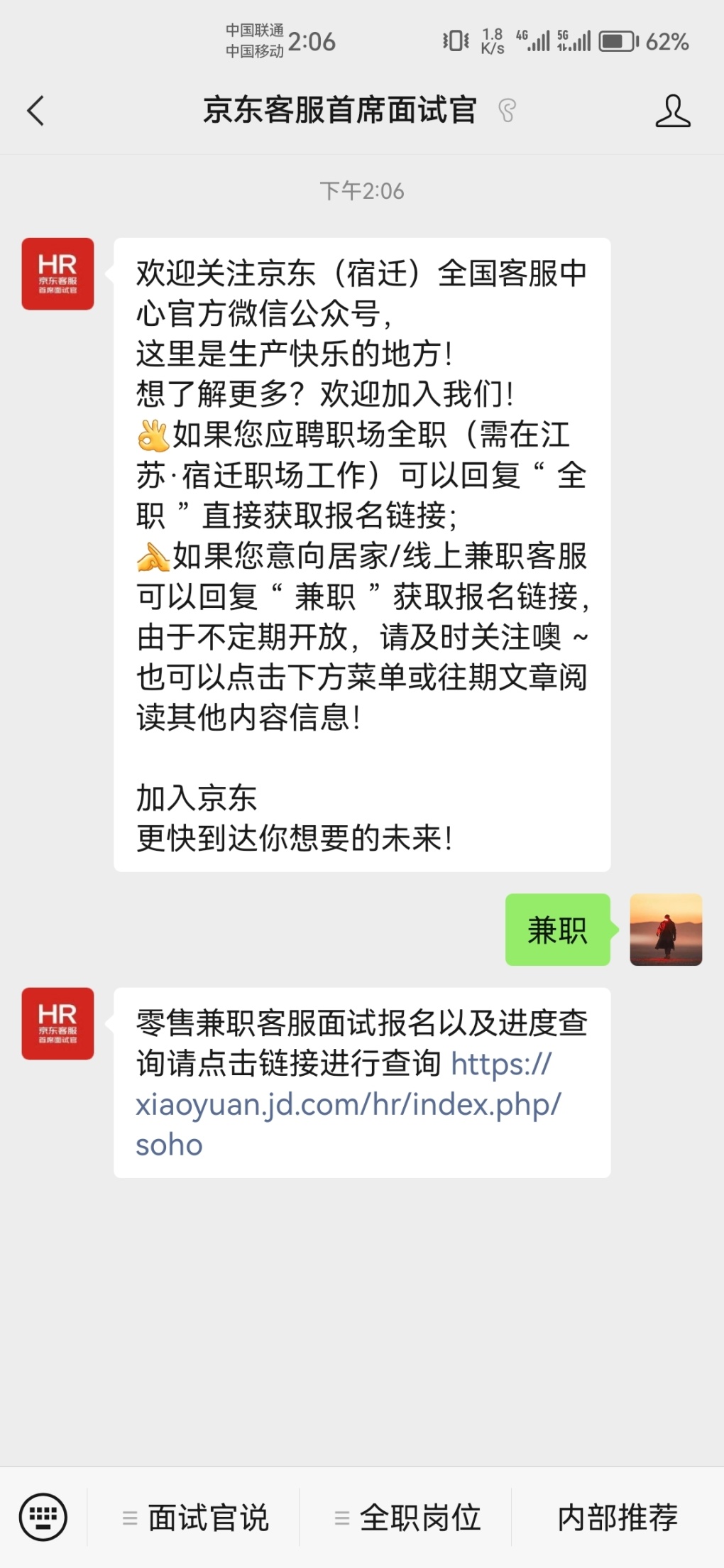
Task: Switch to keyboard input mode
Action: click(x=43, y=1518)
